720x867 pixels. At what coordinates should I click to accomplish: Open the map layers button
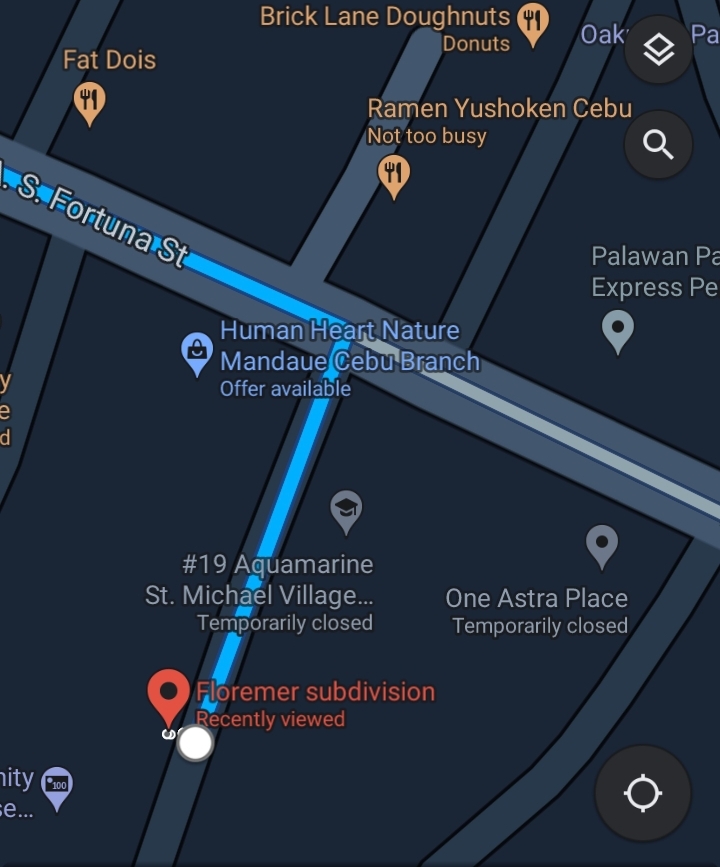[658, 50]
